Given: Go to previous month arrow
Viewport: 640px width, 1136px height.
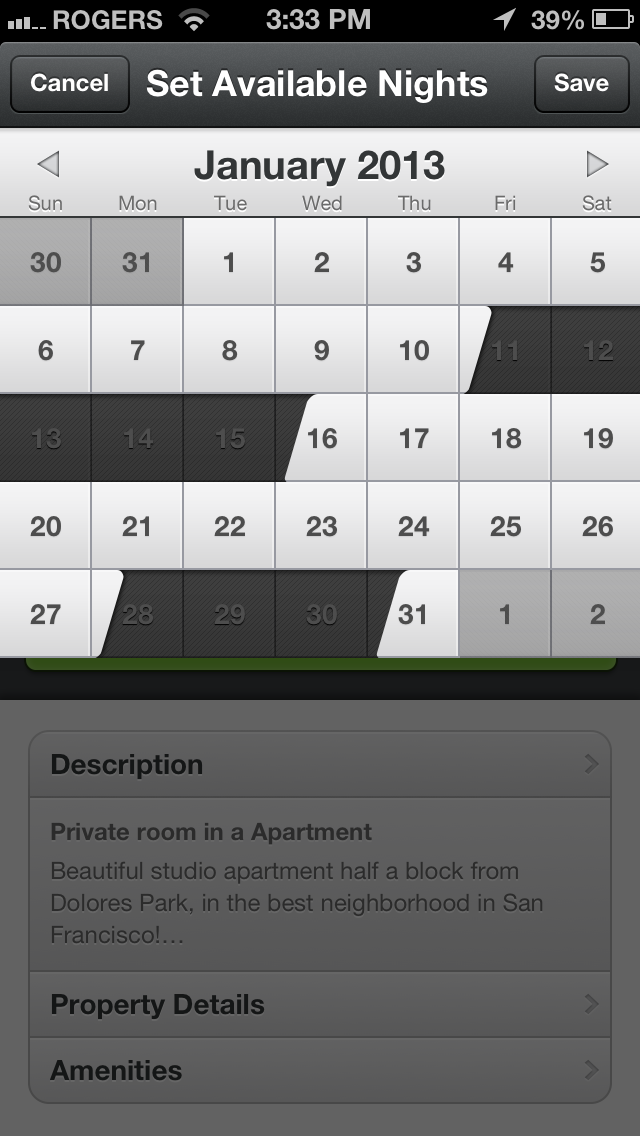Looking at the screenshot, I should point(48,164).
